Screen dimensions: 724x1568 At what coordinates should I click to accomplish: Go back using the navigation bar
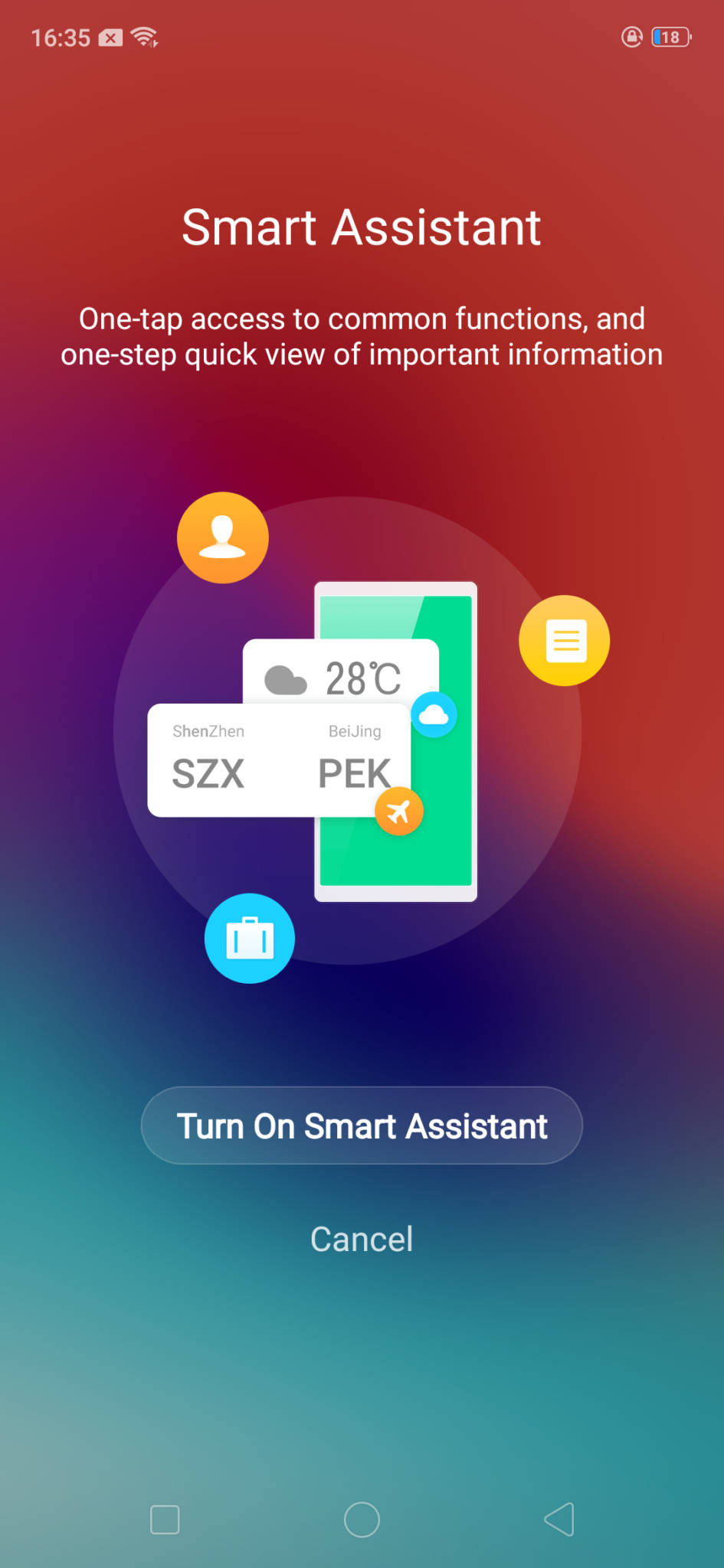point(559,1519)
